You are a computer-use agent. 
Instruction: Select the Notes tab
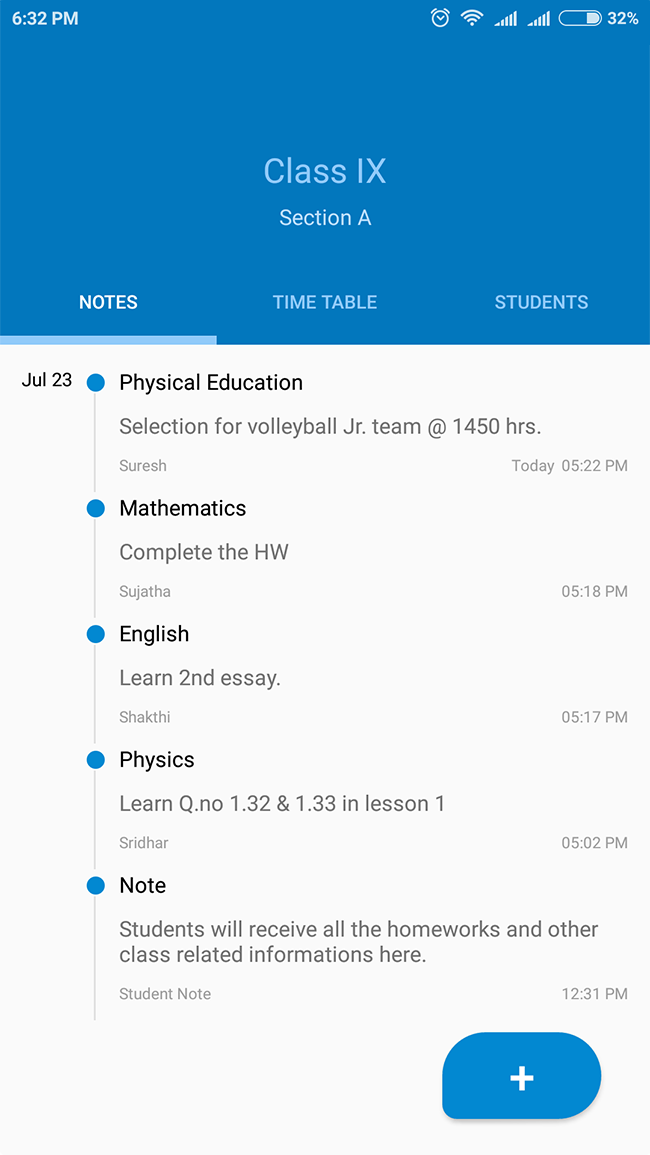(108, 302)
